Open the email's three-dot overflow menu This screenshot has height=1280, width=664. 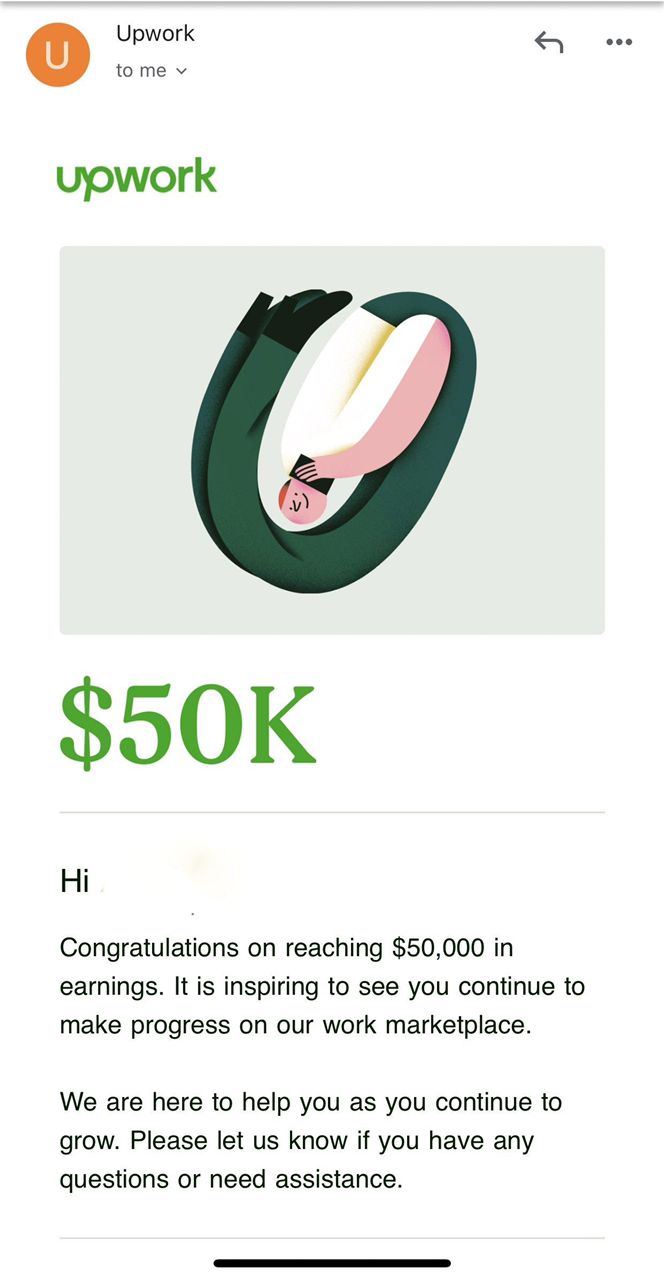619,42
